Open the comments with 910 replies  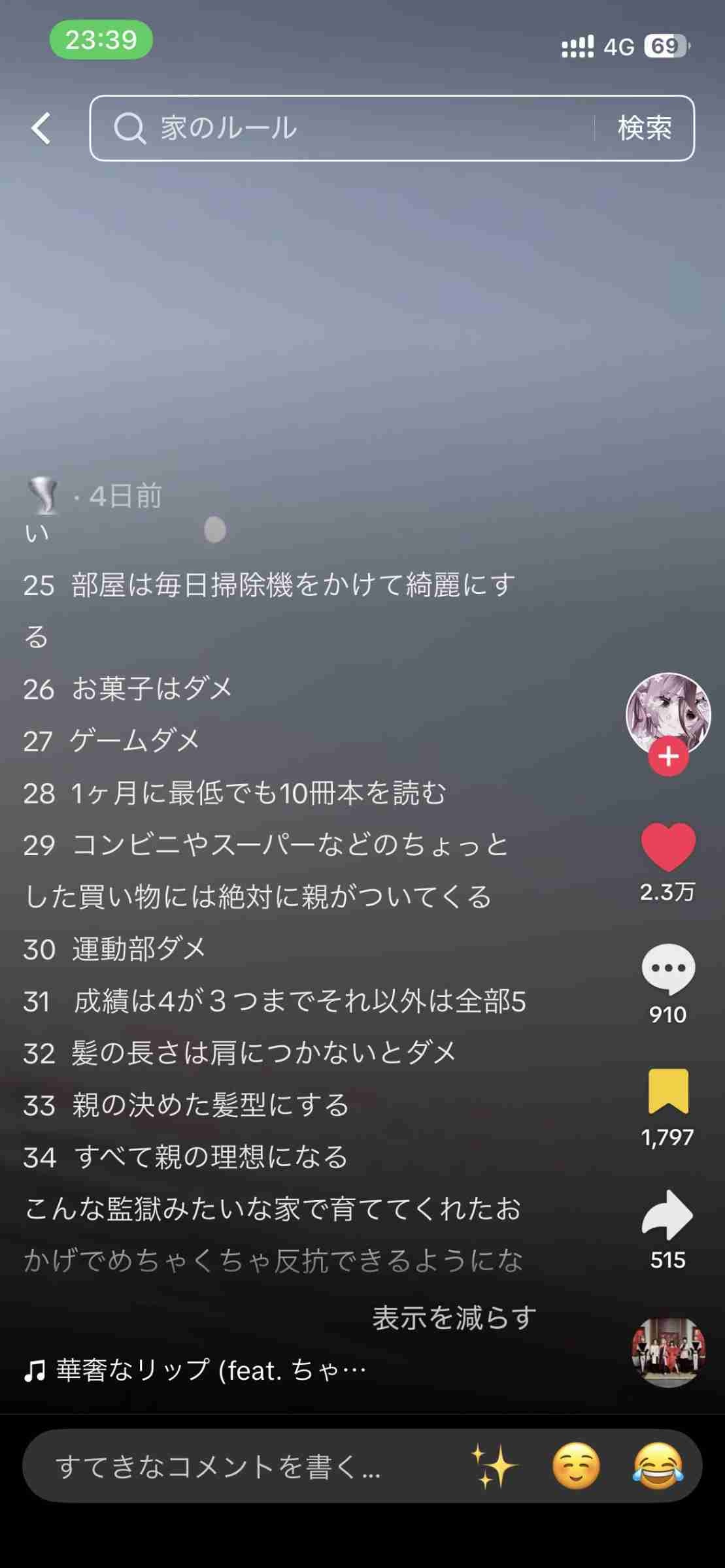[x=667, y=969]
